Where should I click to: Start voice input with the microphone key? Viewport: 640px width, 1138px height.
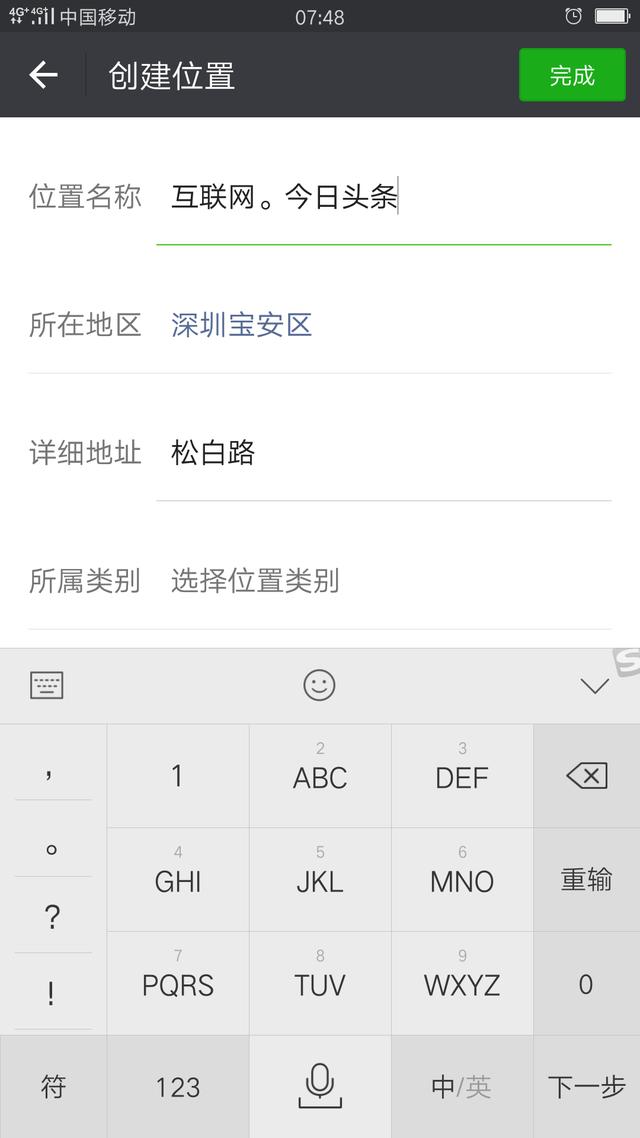(320, 1087)
